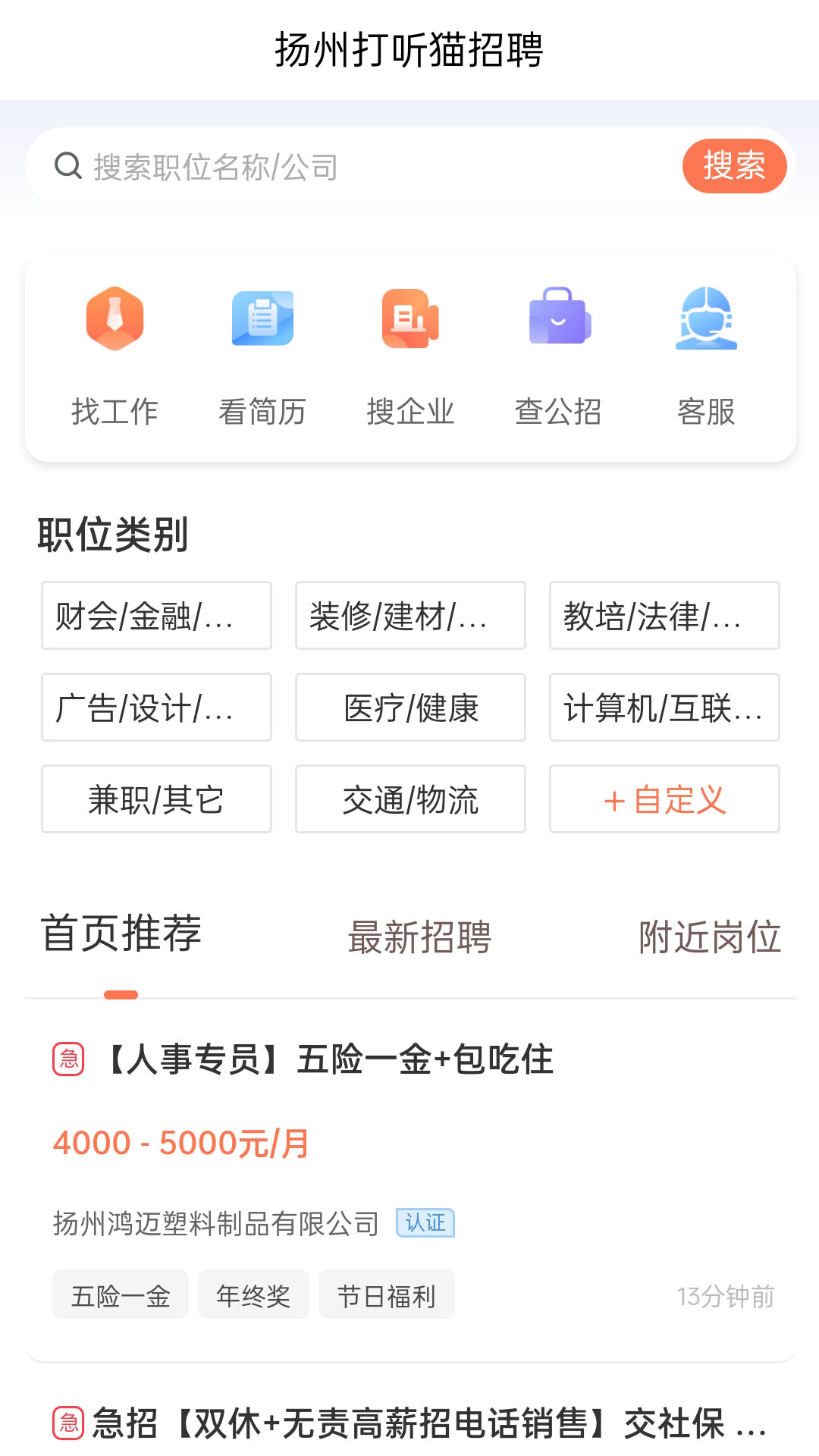
Task: Open the 附近岗位 tab
Action: click(709, 938)
